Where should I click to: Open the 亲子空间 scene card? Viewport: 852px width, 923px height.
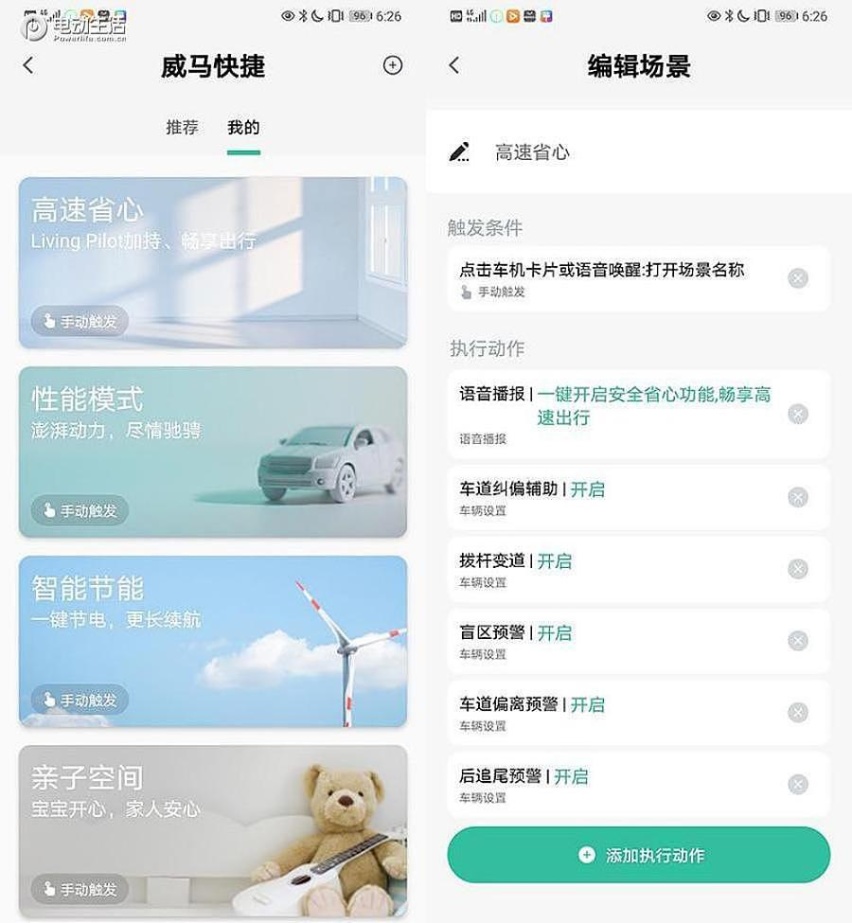click(213, 830)
